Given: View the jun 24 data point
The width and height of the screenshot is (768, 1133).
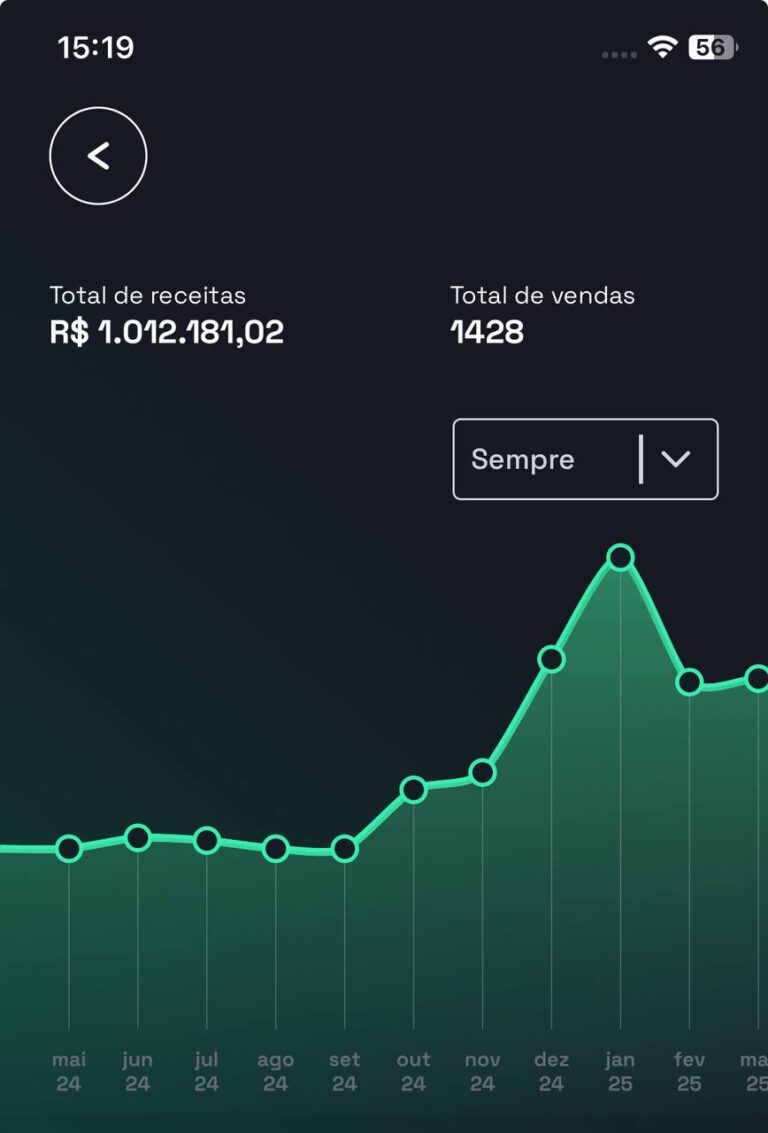Looking at the screenshot, I should pos(138,838).
